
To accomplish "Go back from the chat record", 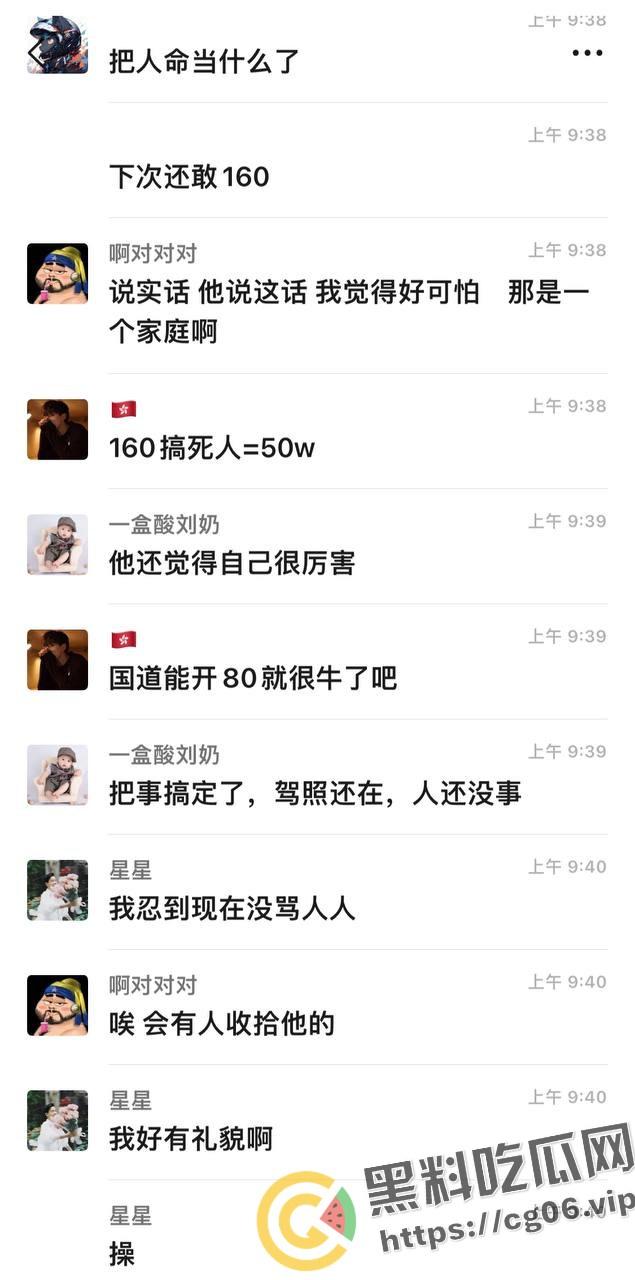I will click(x=36, y=53).
